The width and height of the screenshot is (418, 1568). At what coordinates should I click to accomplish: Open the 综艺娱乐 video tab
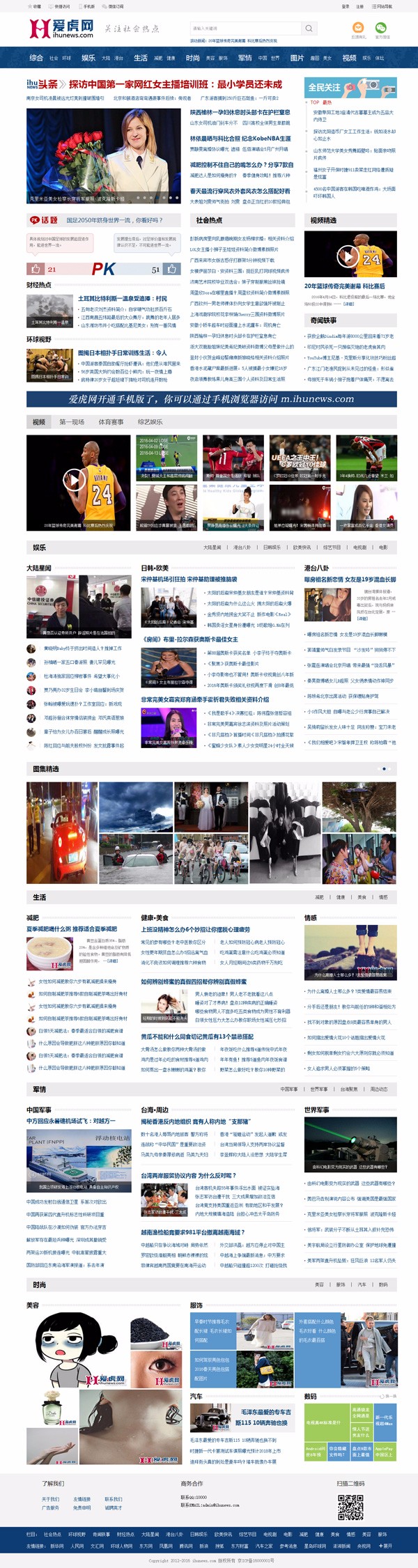click(x=150, y=422)
